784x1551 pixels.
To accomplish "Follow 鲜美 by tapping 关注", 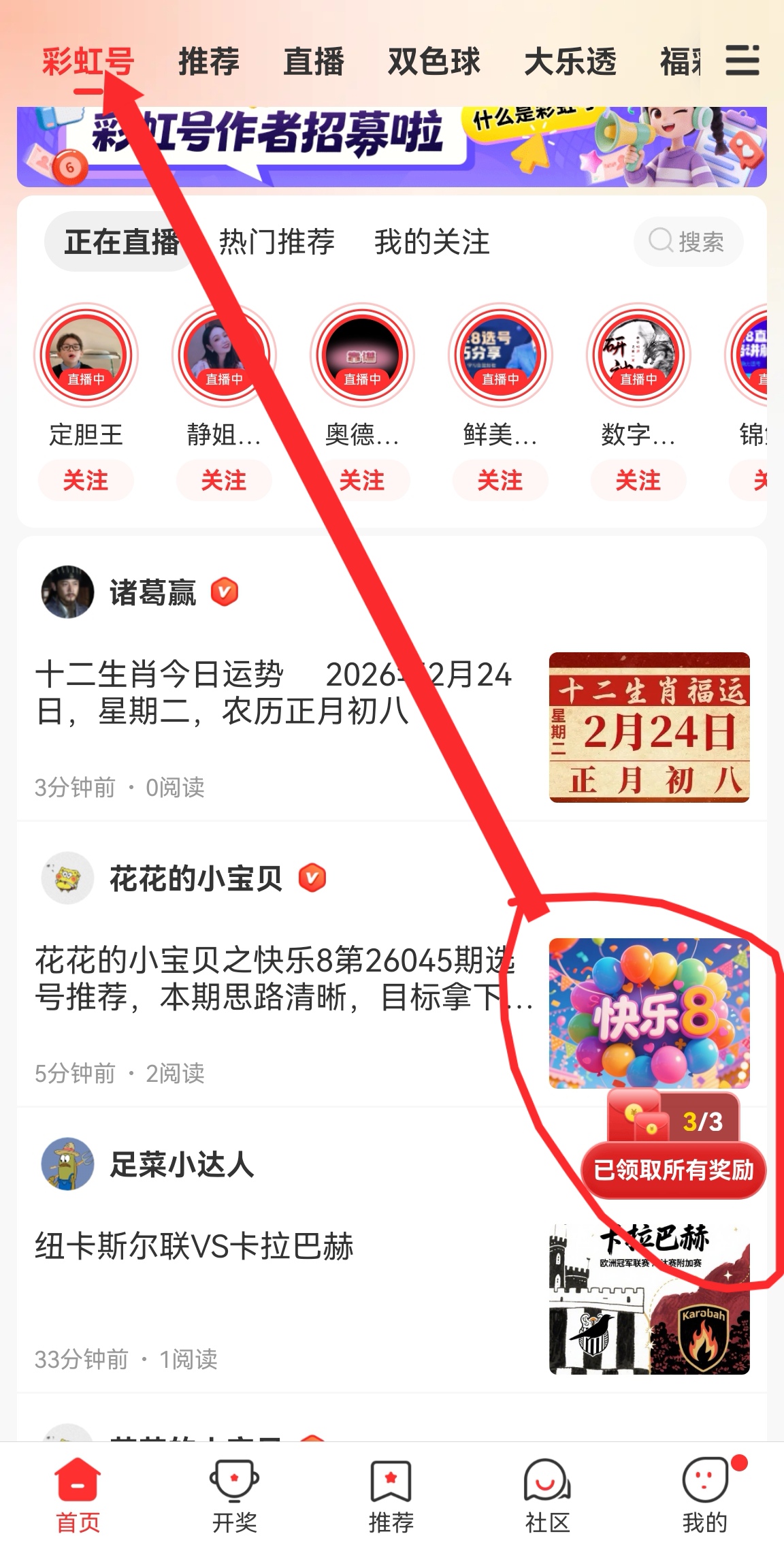I will [500, 480].
